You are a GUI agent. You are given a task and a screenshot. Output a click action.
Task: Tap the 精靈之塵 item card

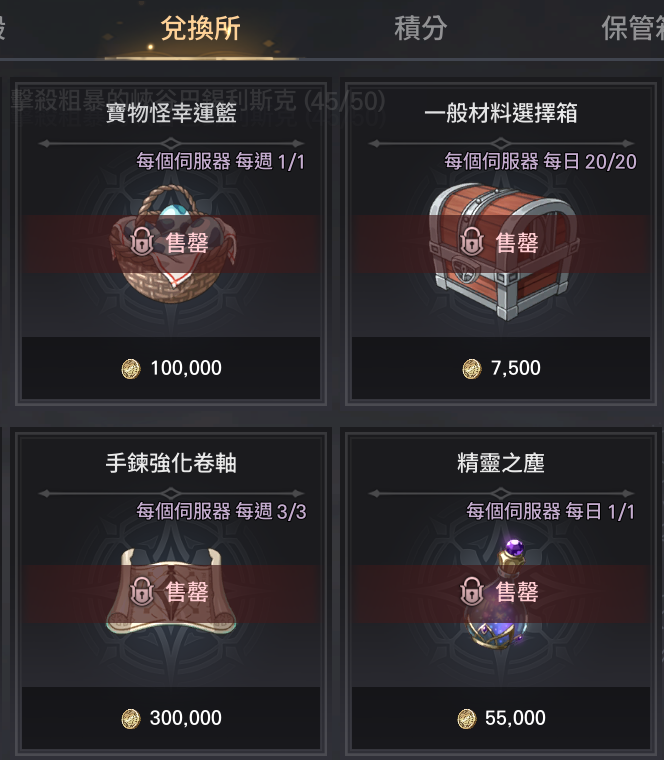tap(502, 592)
